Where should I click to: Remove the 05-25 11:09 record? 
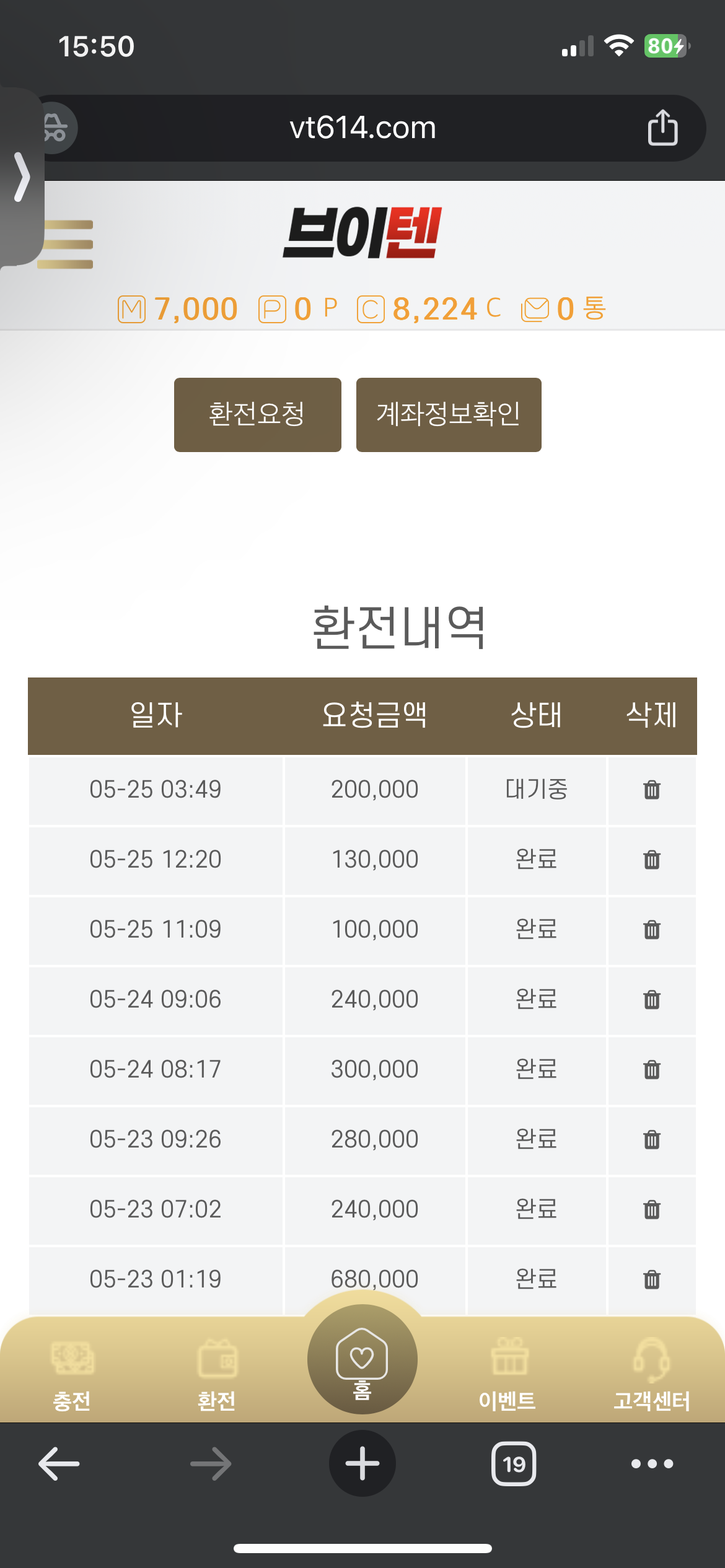coord(652,930)
